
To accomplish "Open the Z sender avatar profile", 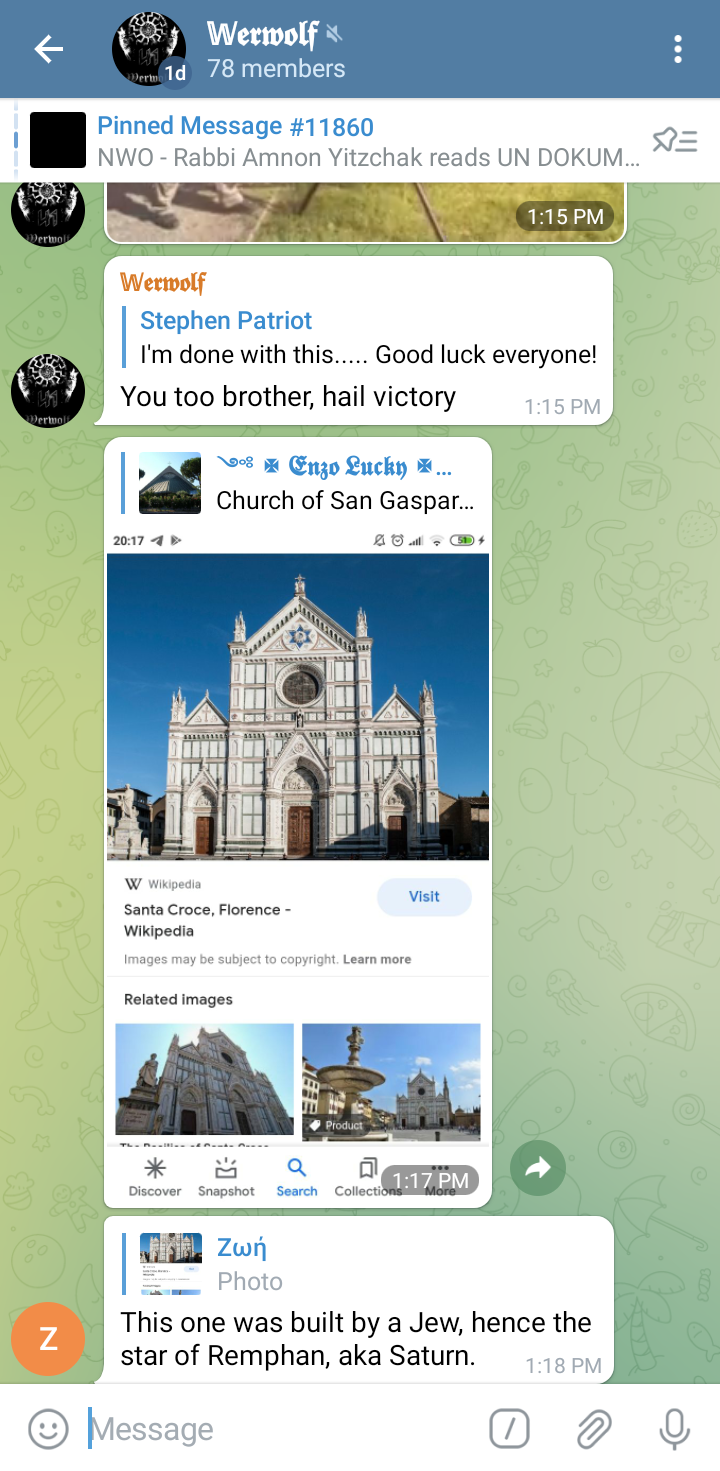I will (47, 1340).
